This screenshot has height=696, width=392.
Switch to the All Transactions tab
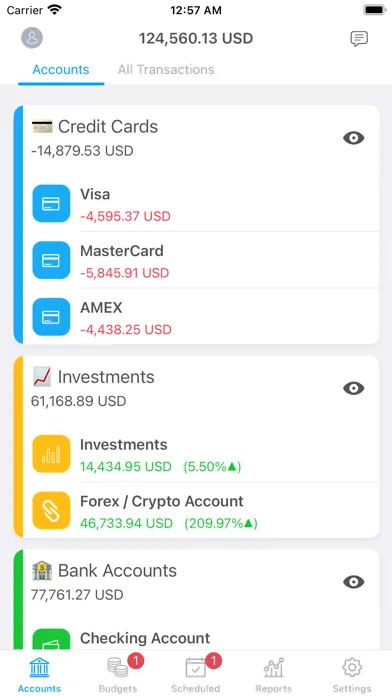click(x=166, y=70)
